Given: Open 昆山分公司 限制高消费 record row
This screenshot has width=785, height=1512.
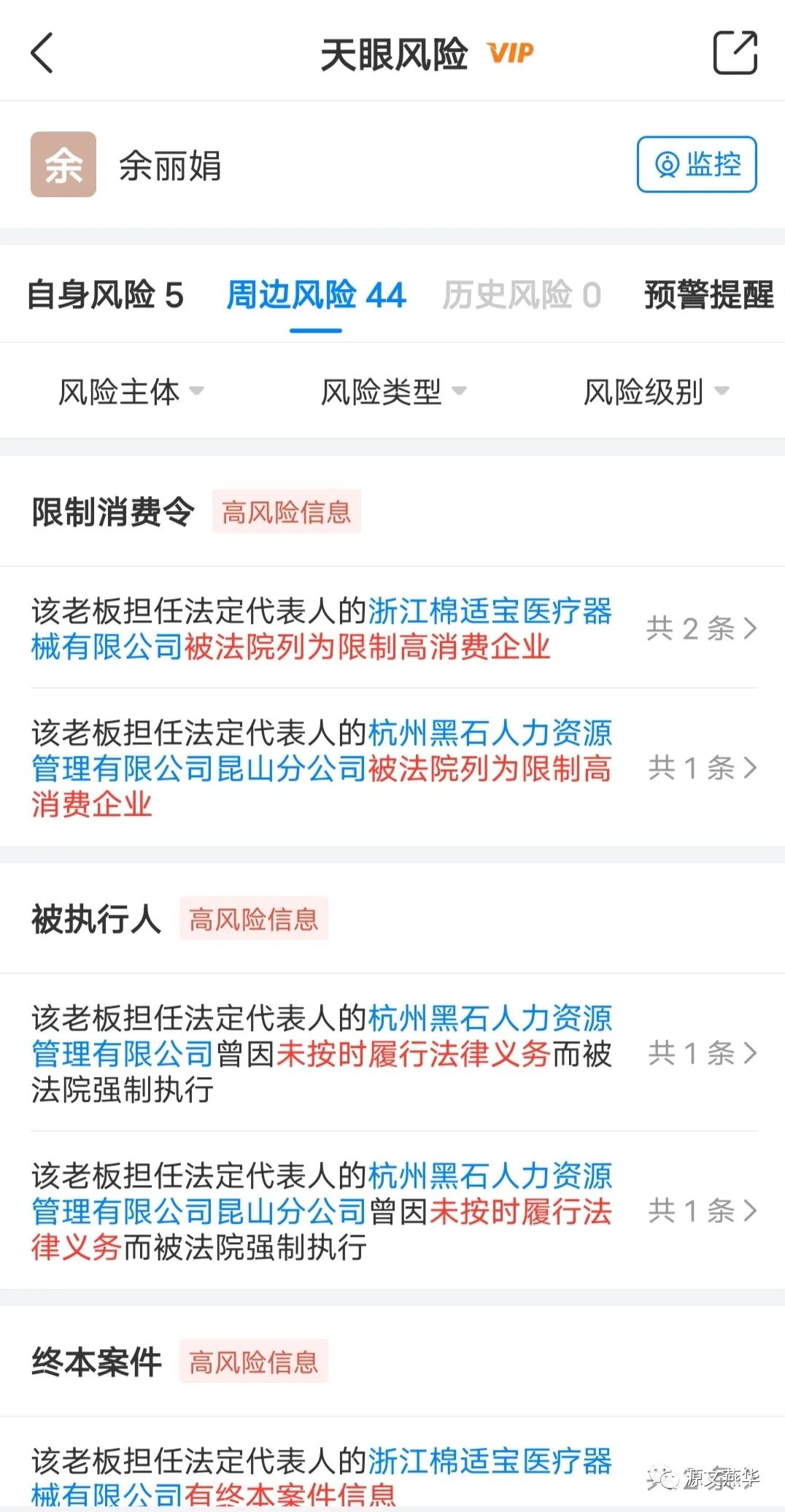Looking at the screenshot, I should (x=394, y=768).
